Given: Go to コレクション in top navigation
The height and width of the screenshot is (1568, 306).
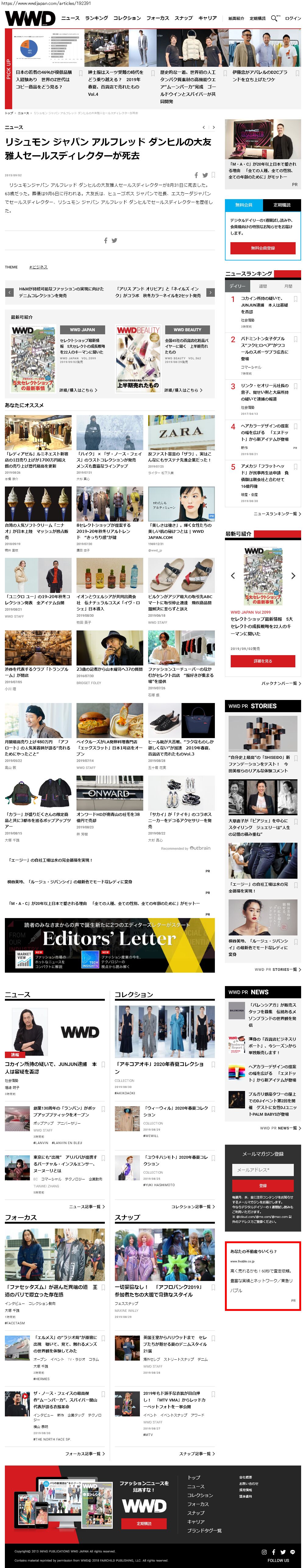Looking at the screenshot, I should [126, 18].
